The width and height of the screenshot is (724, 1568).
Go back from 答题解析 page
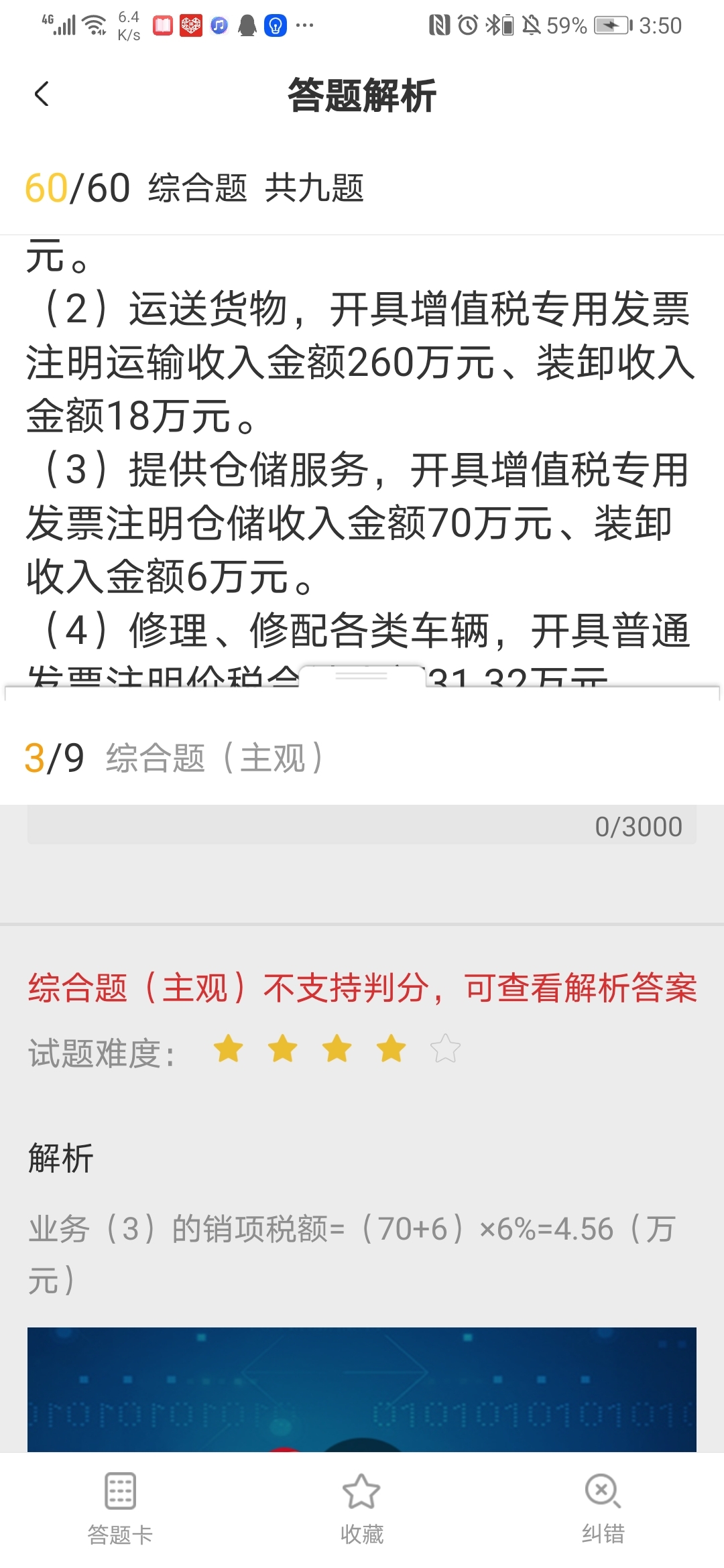tap(42, 94)
